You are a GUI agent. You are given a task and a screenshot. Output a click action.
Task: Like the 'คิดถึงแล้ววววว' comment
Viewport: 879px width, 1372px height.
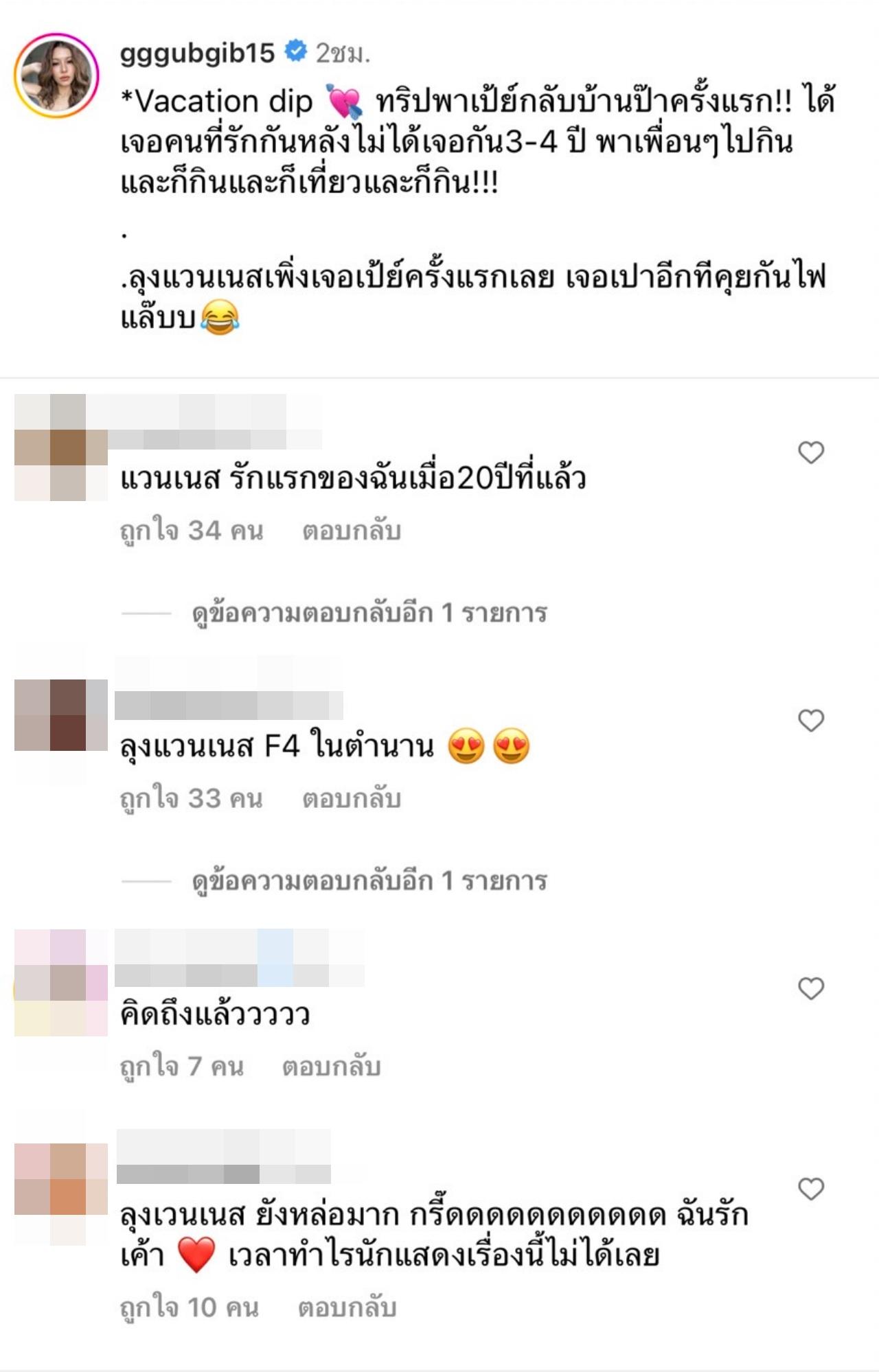pos(810,988)
